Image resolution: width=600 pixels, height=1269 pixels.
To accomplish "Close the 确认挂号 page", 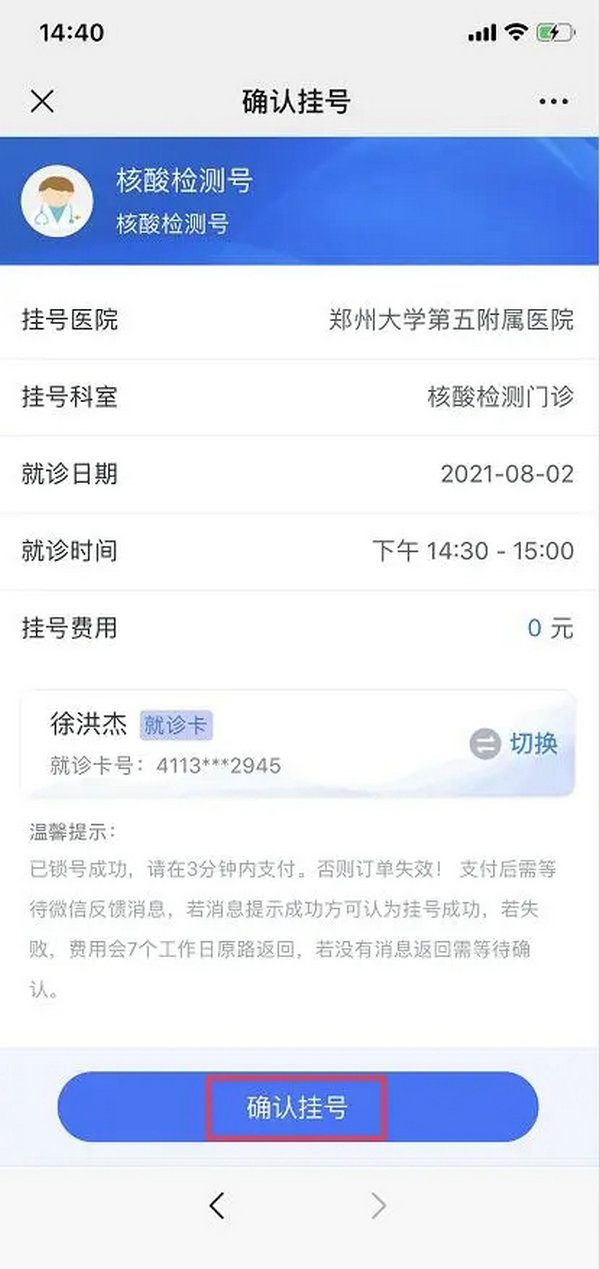I will click(x=42, y=101).
